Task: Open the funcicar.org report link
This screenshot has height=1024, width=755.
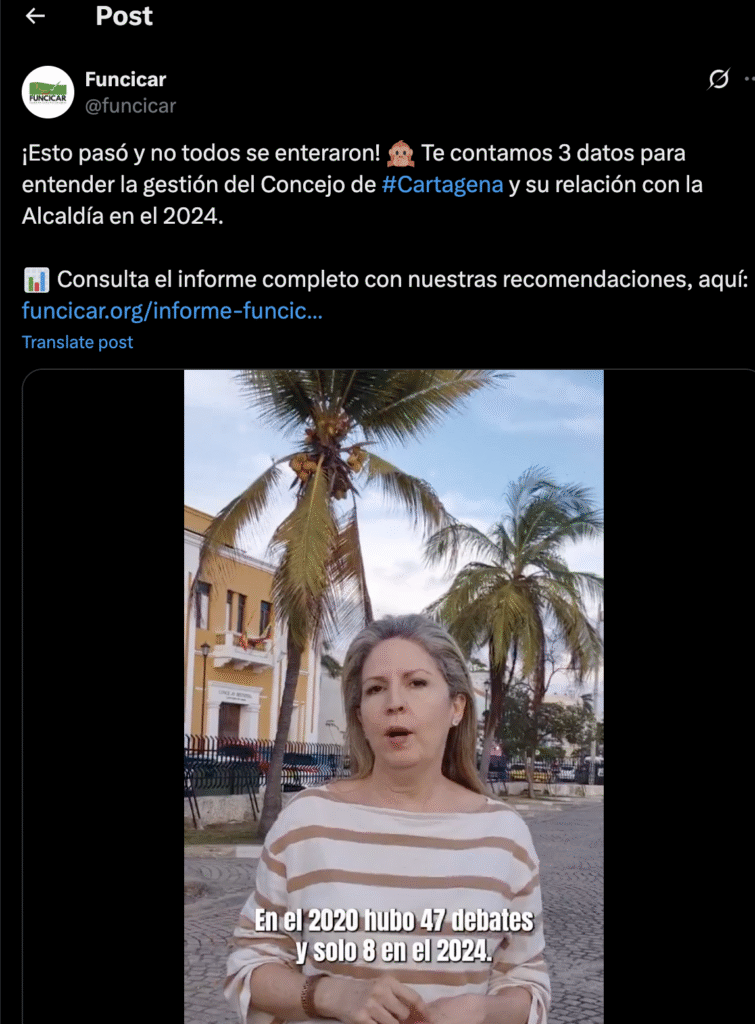Action: click(172, 311)
